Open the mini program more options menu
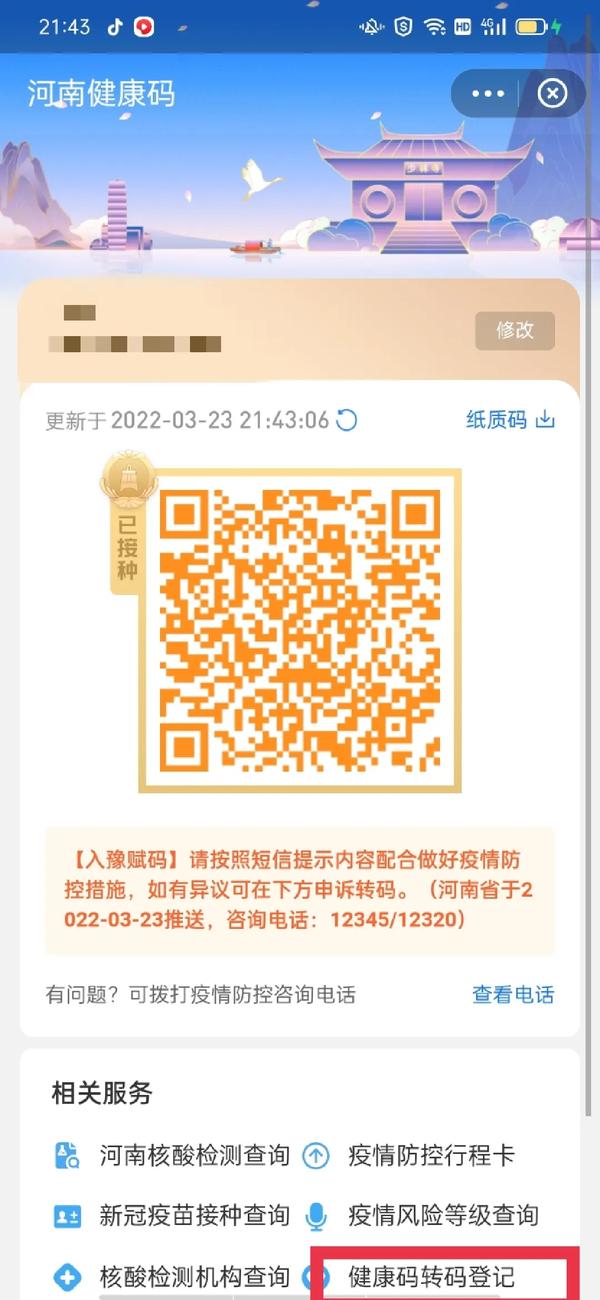 point(488,94)
